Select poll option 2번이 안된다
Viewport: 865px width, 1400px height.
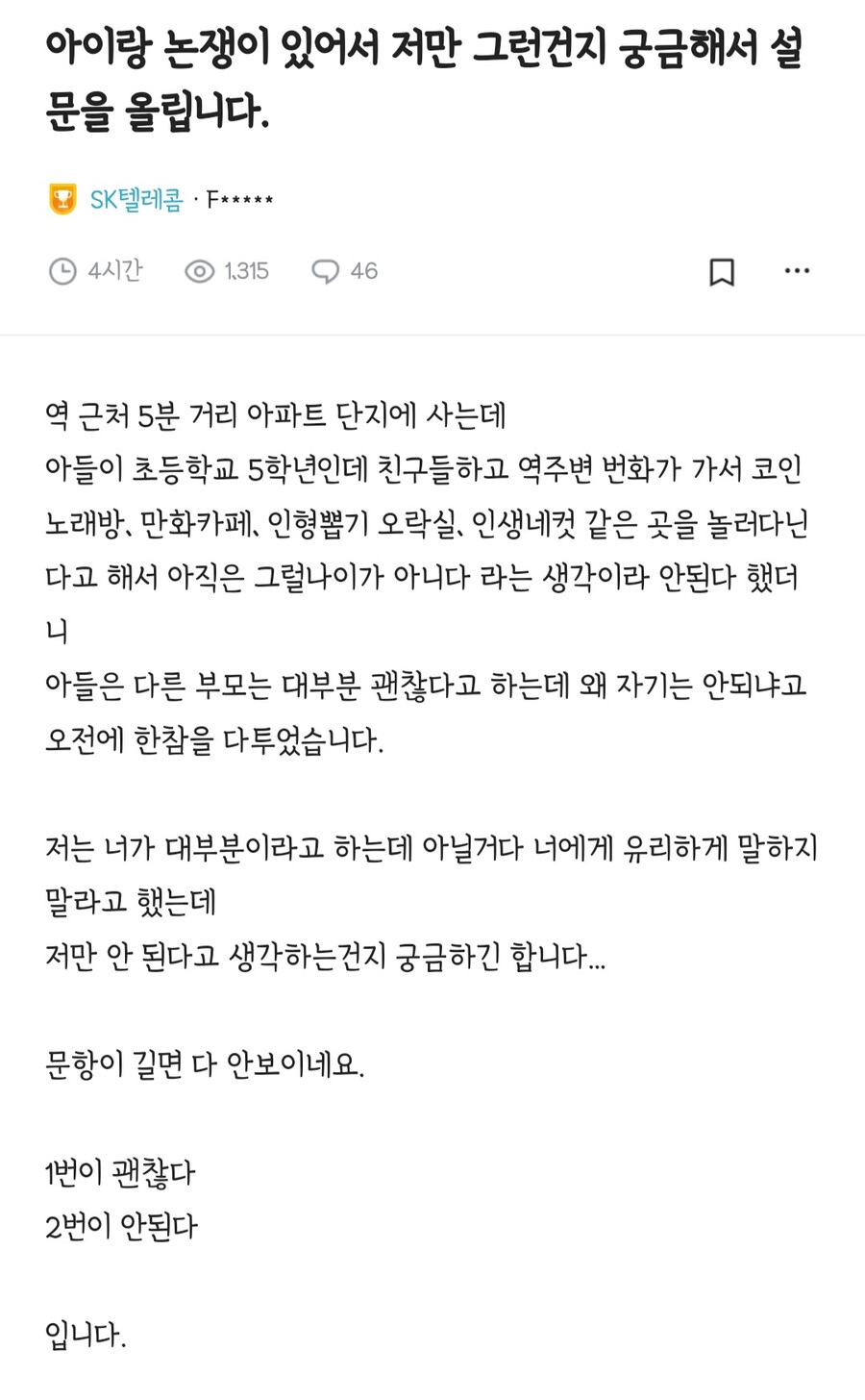[120, 1224]
